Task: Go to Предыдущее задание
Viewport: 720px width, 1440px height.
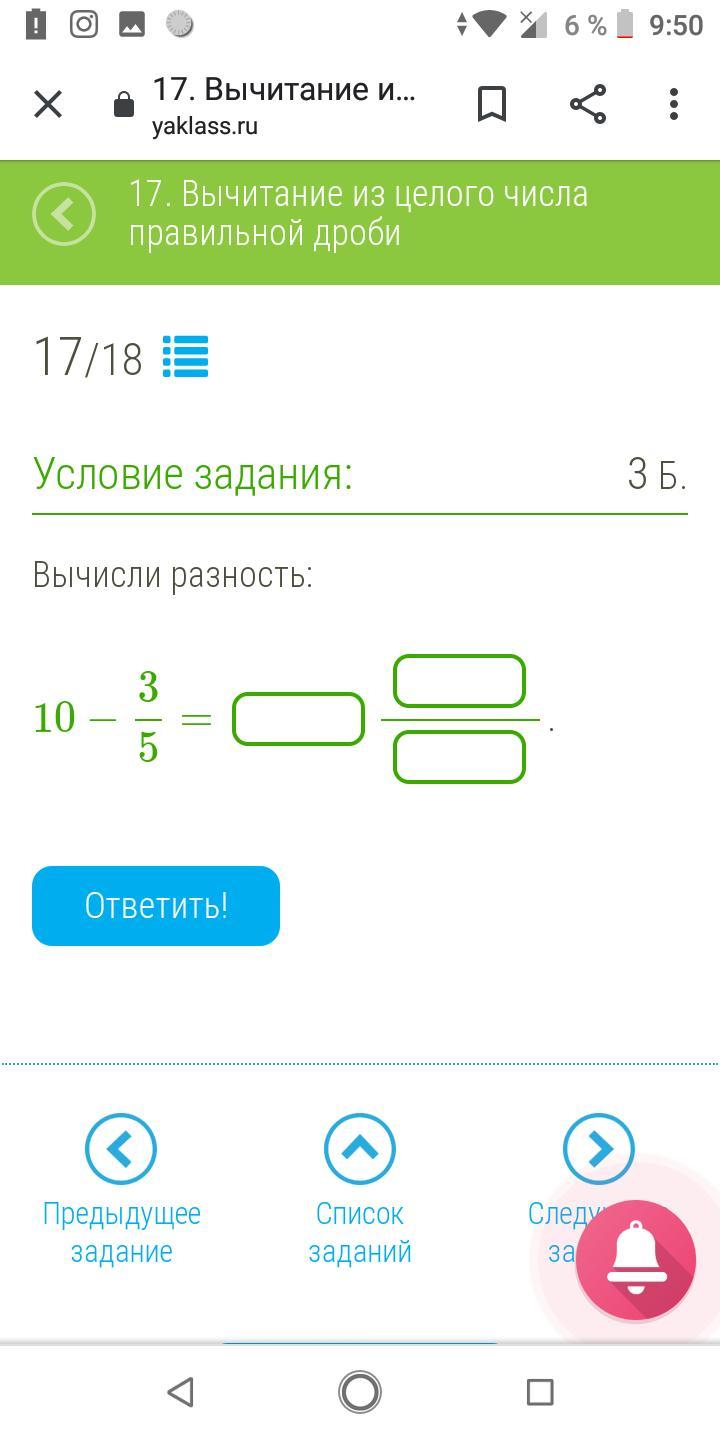Action: pyautogui.click(x=121, y=1150)
